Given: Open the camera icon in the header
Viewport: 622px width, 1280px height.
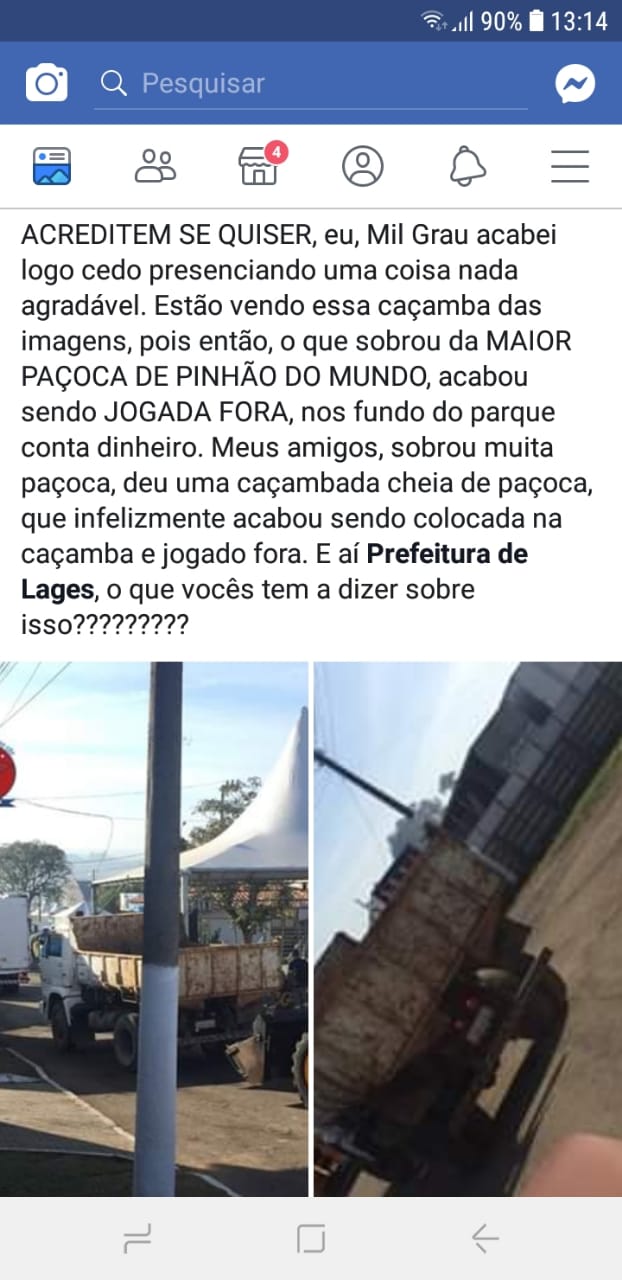Looking at the screenshot, I should point(46,83).
